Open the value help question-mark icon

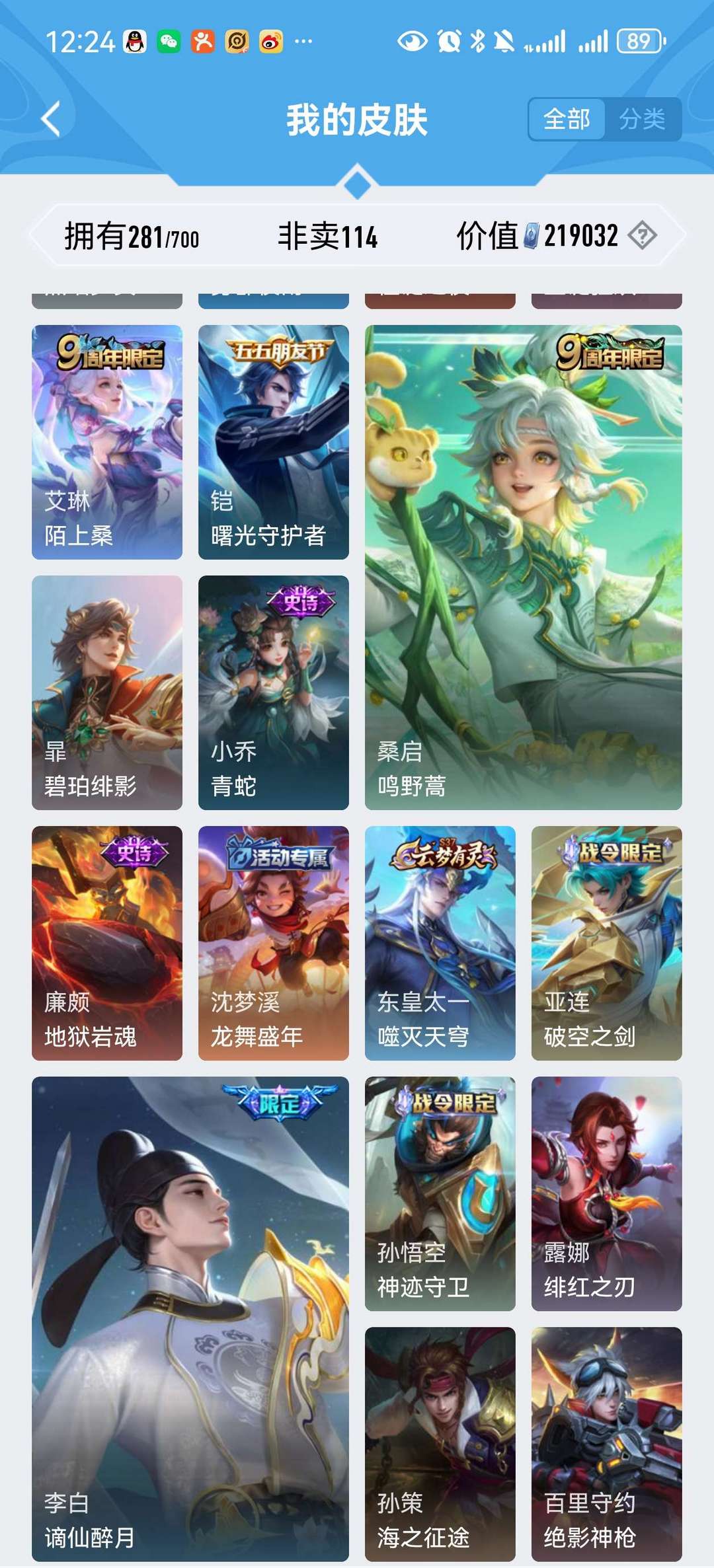coord(642,235)
